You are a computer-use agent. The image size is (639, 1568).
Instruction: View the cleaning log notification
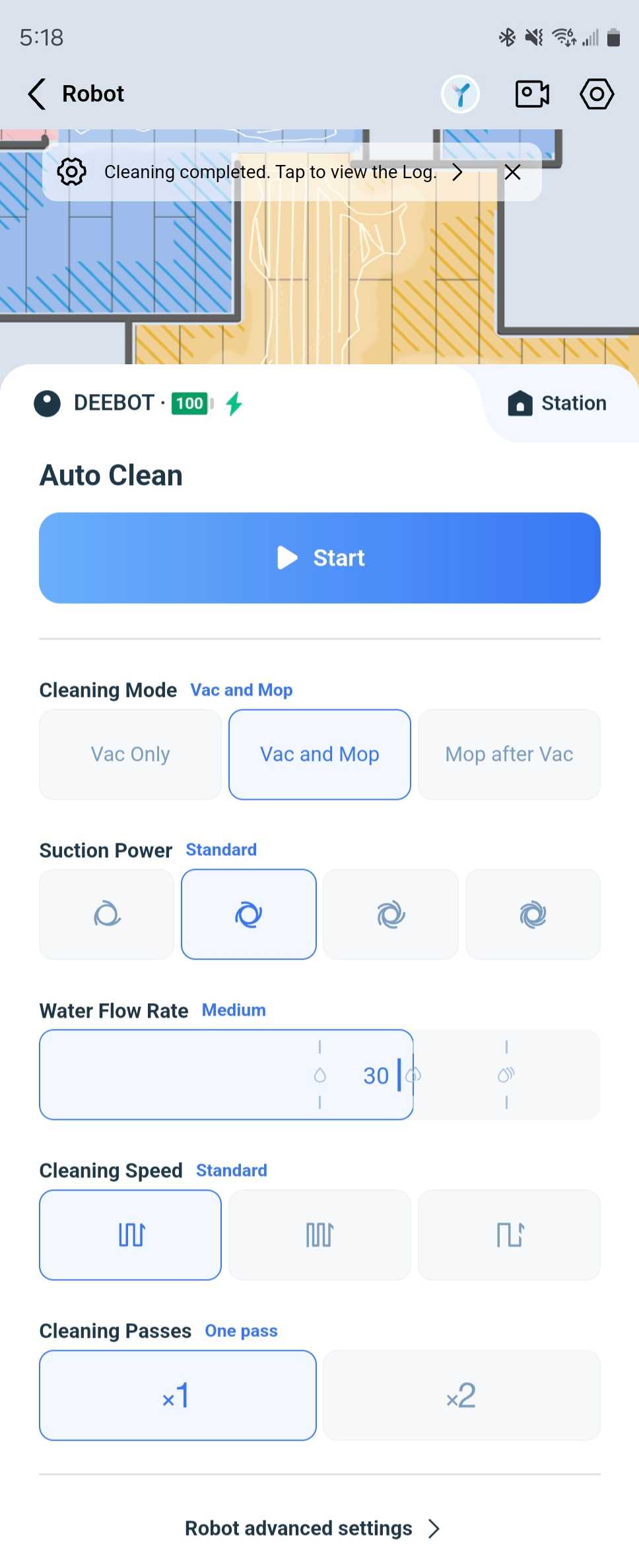271,172
